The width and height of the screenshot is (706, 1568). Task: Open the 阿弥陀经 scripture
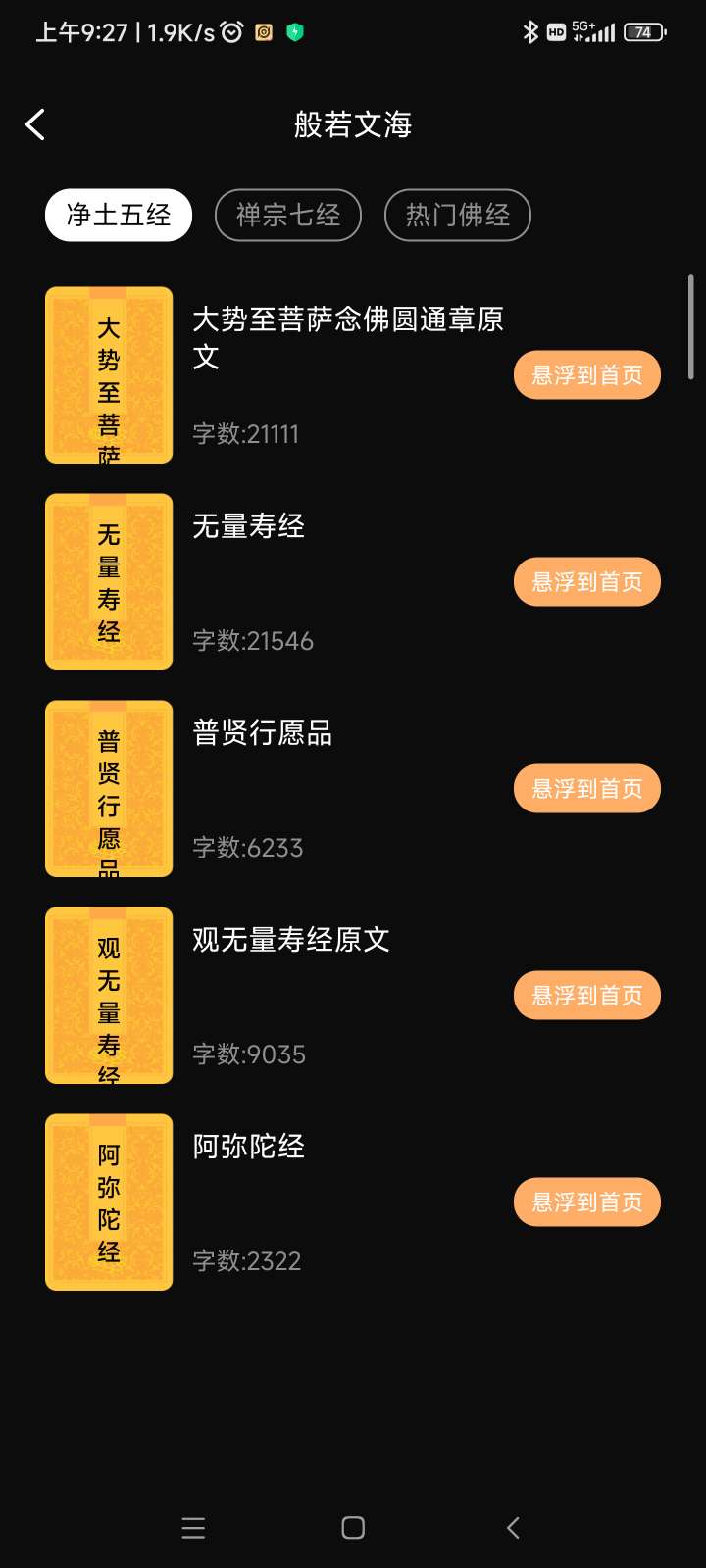tap(249, 1147)
